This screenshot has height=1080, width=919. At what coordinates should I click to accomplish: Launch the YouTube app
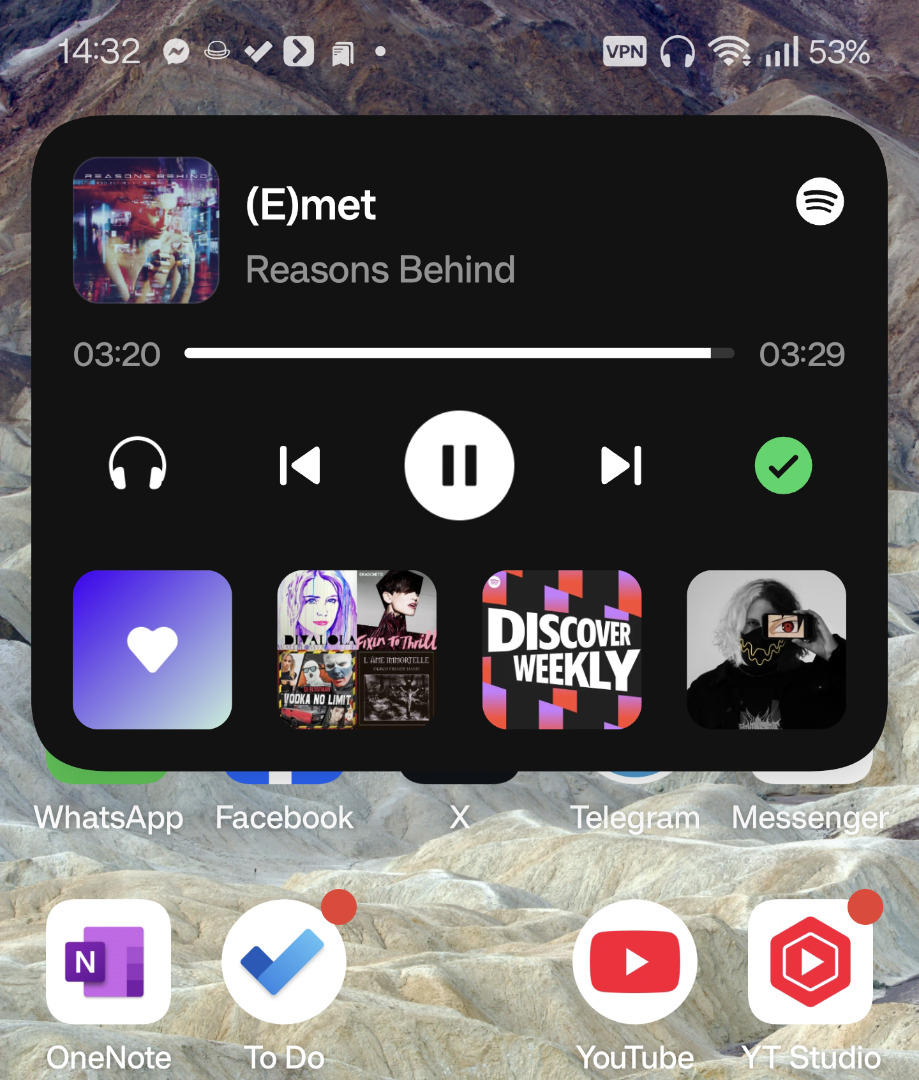point(635,961)
